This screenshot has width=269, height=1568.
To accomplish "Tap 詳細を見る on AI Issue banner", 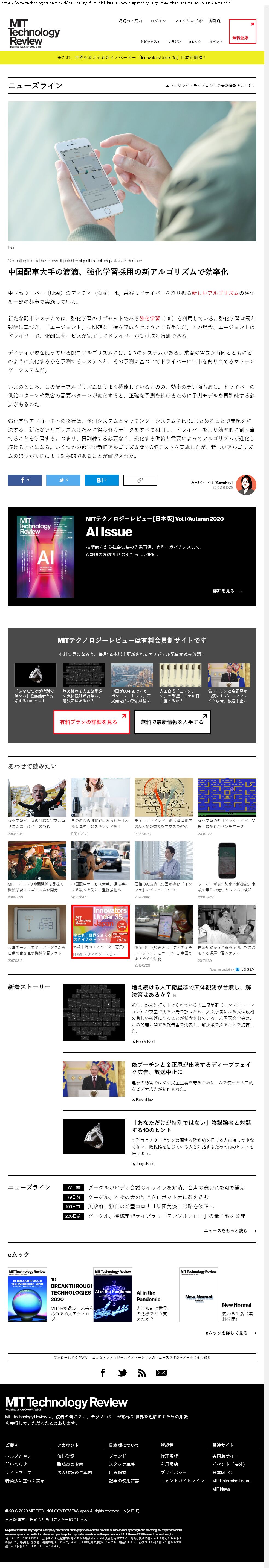I will pyautogui.click(x=226, y=591).
